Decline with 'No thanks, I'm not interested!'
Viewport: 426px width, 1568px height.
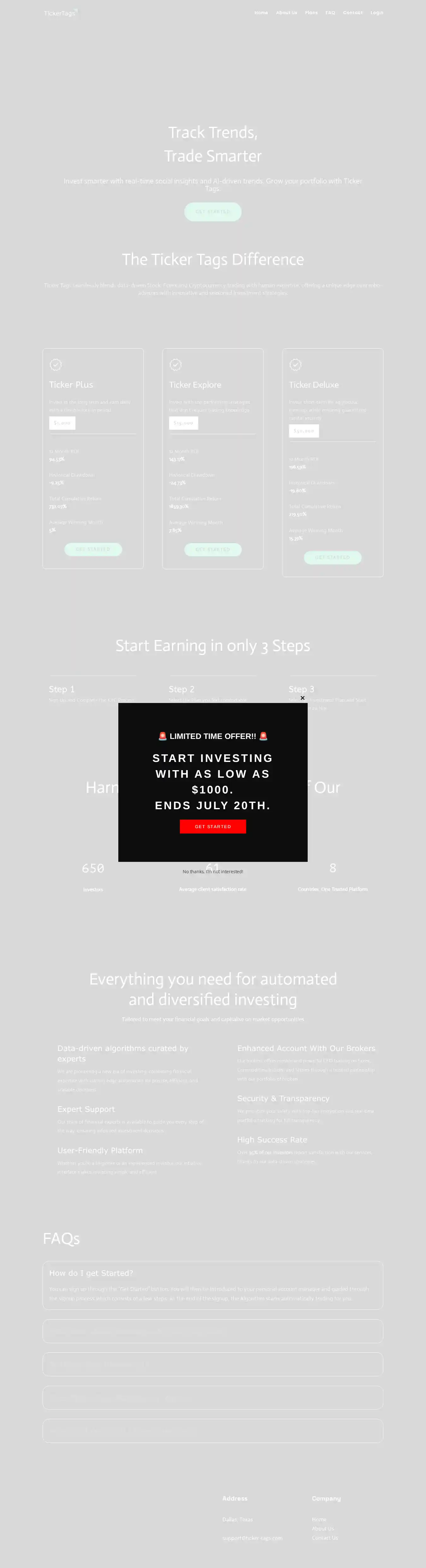pos(213,872)
